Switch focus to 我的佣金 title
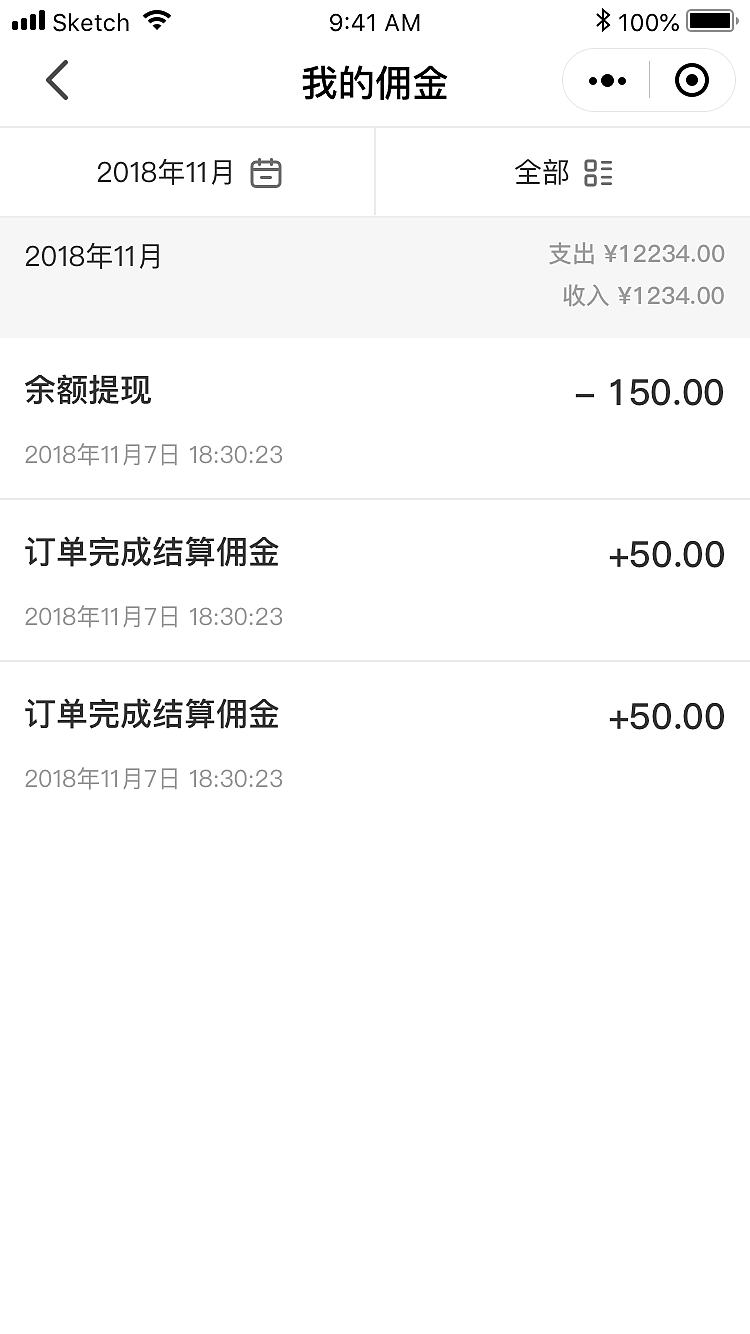 pos(375,84)
